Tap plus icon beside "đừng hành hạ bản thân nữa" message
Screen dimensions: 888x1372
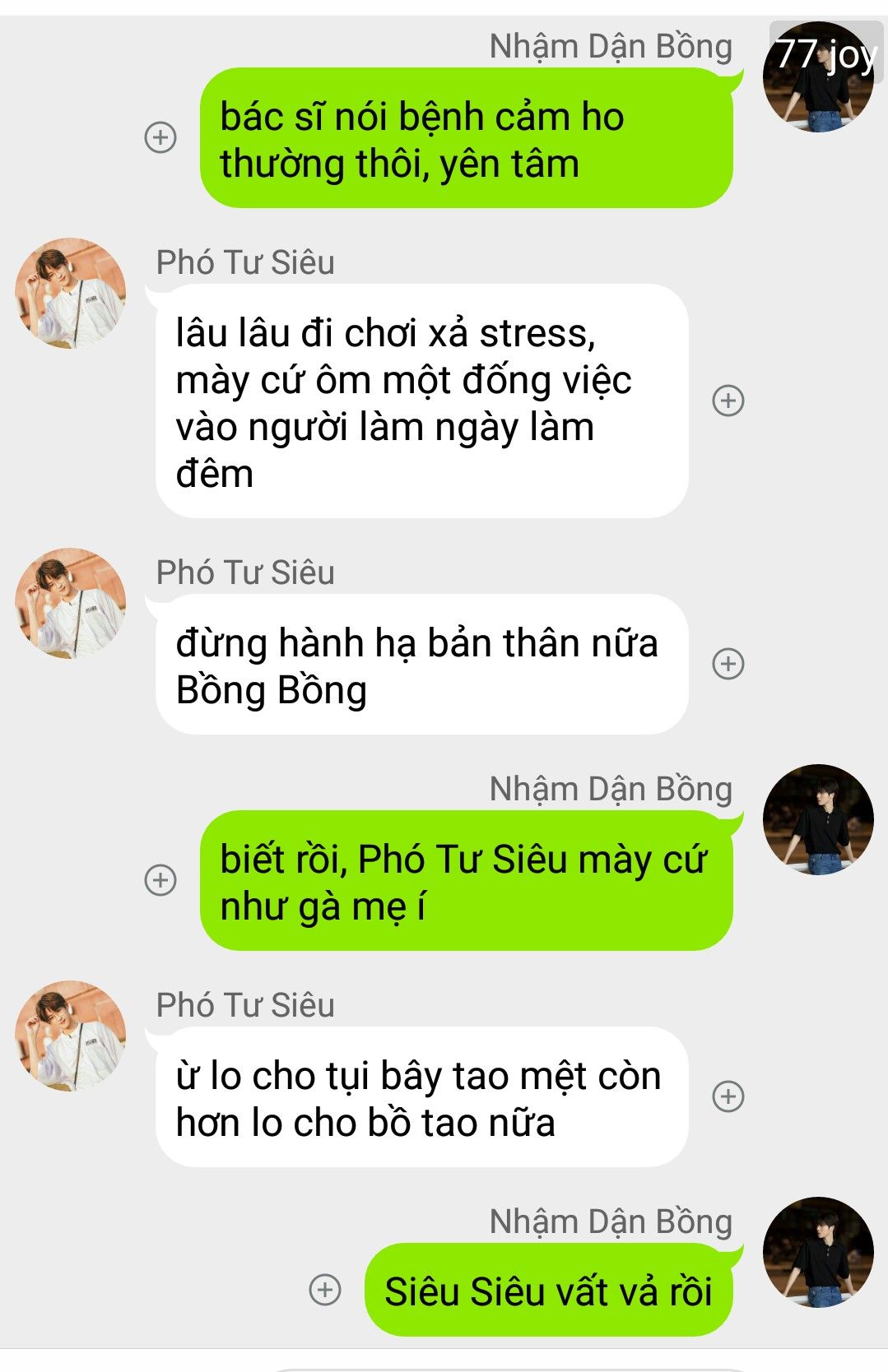[x=728, y=664]
